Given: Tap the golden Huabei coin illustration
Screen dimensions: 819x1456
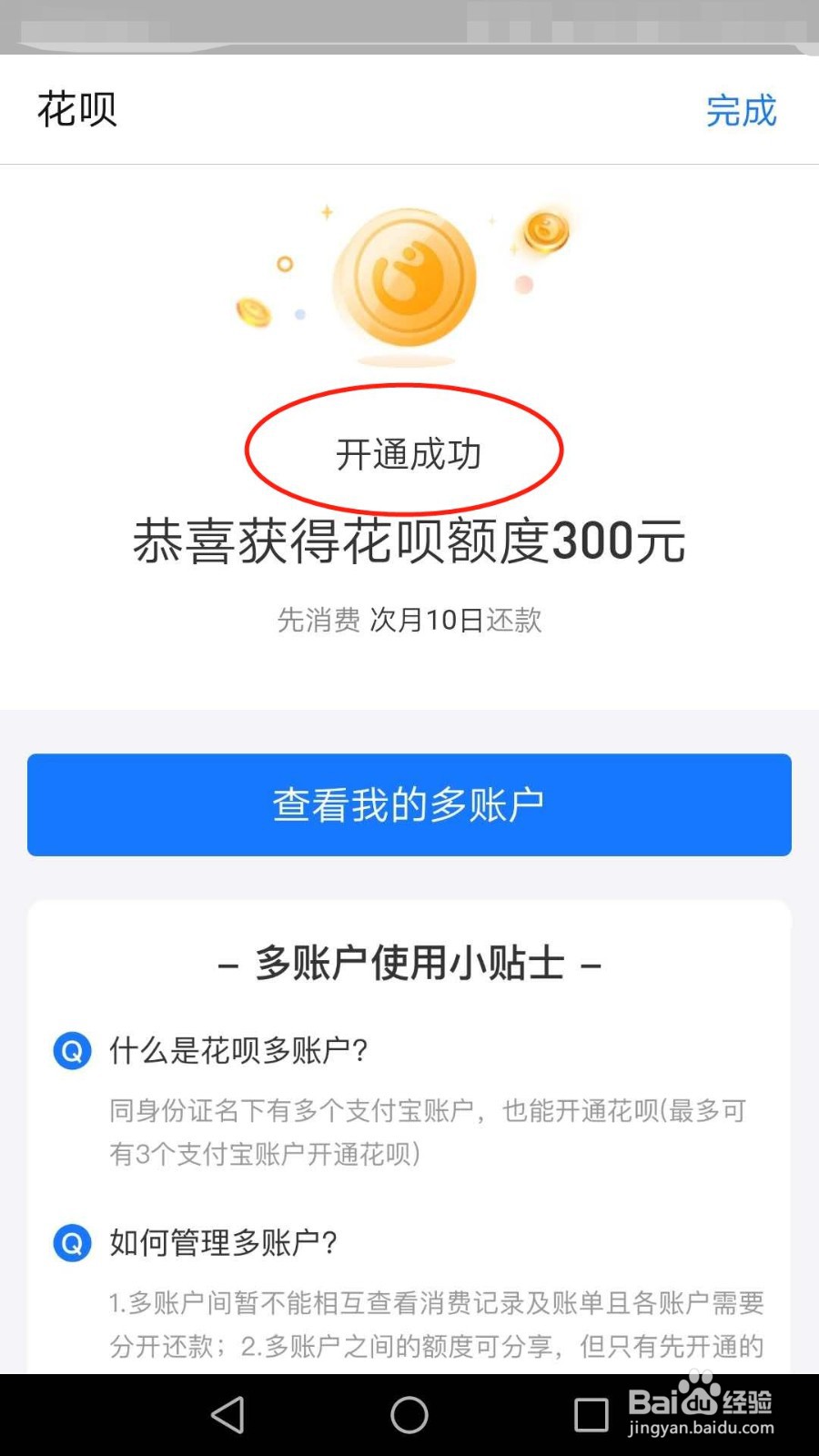Looking at the screenshot, I should pos(407,278).
